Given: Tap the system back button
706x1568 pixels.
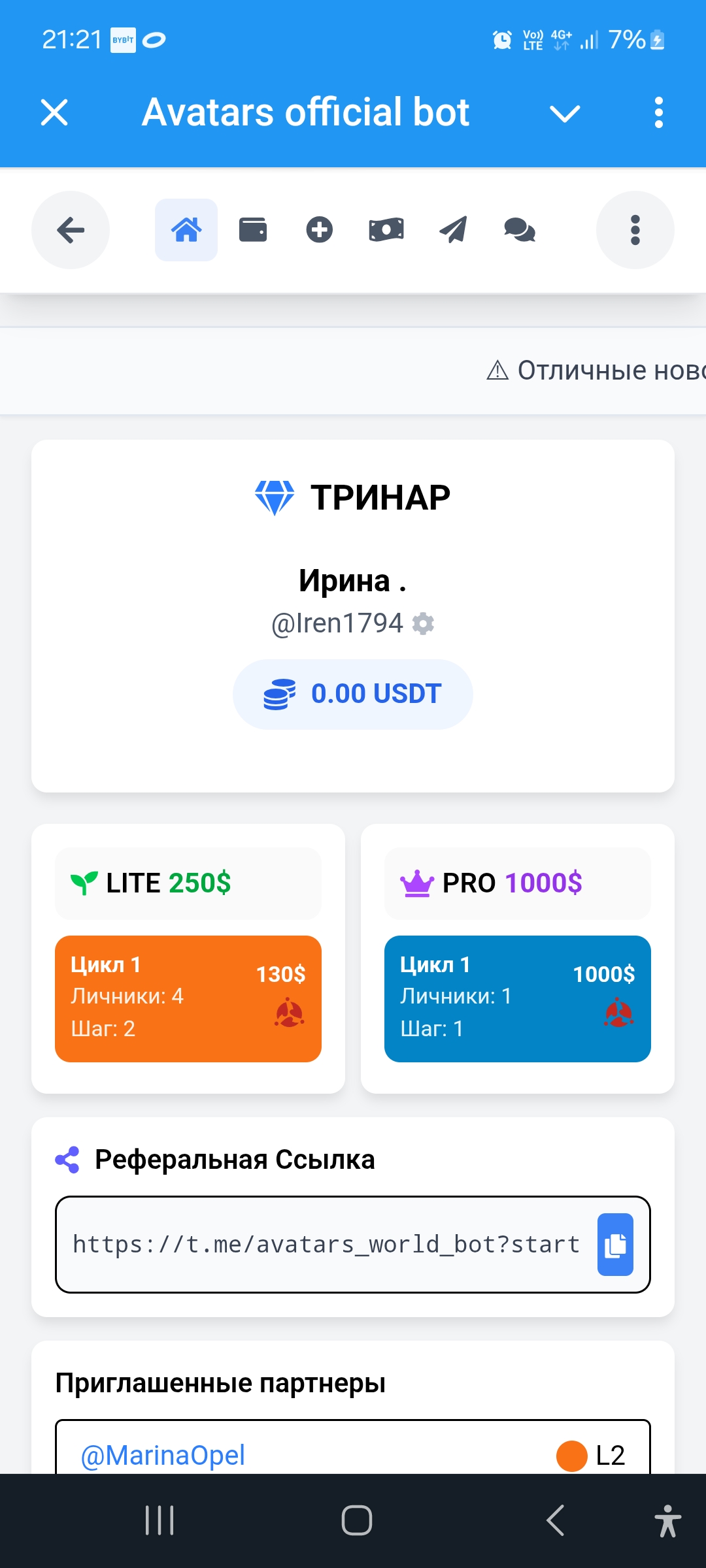Looking at the screenshot, I should pos(555,1520).
